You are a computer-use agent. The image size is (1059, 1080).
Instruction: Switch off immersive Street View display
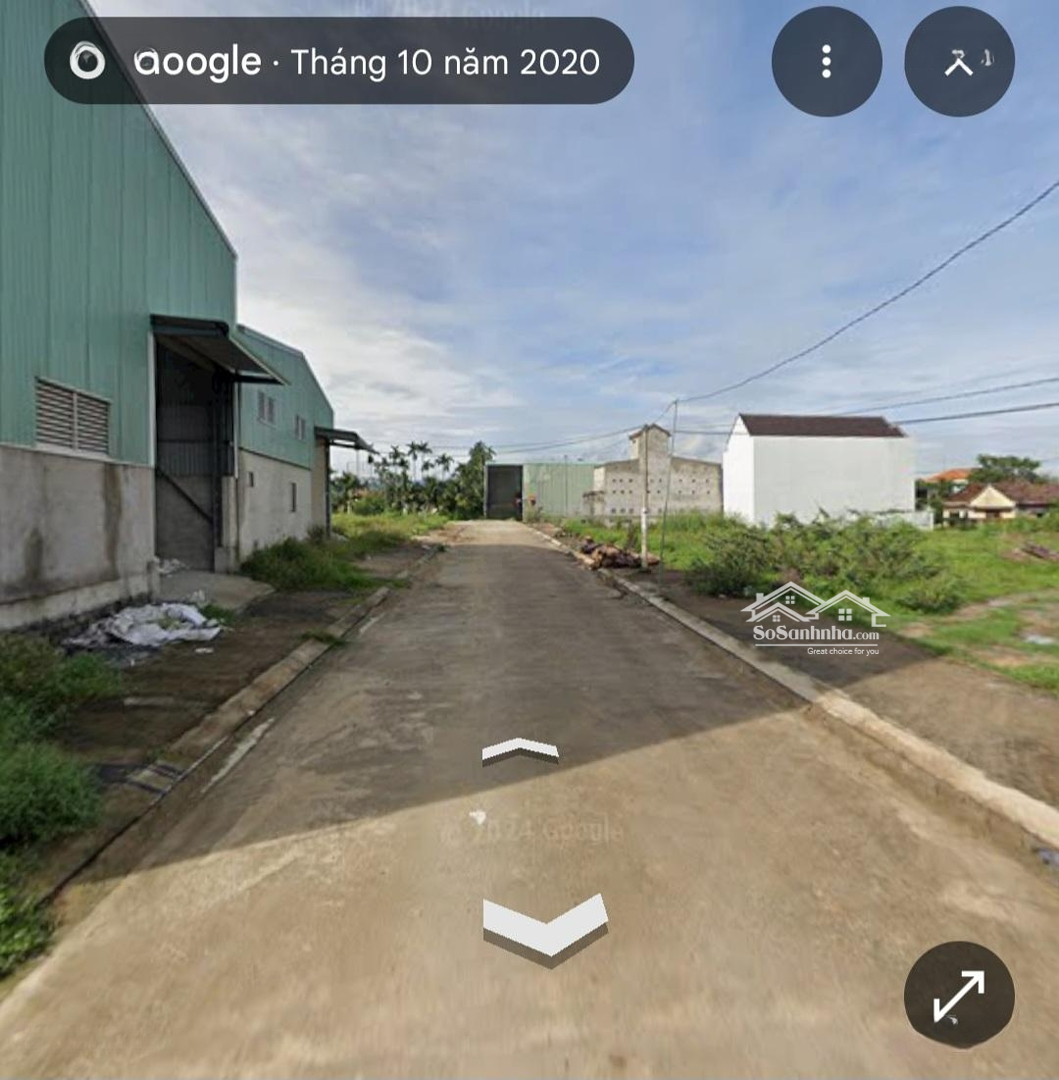[x=958, y=61]
